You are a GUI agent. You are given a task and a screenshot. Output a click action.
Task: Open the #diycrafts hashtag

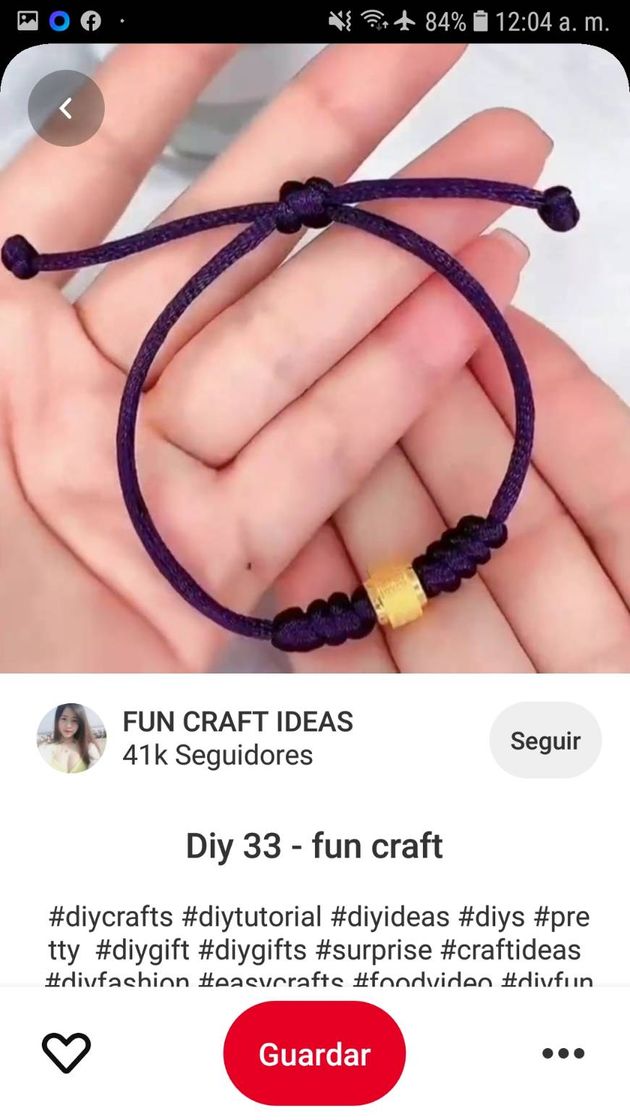point(110,916)
